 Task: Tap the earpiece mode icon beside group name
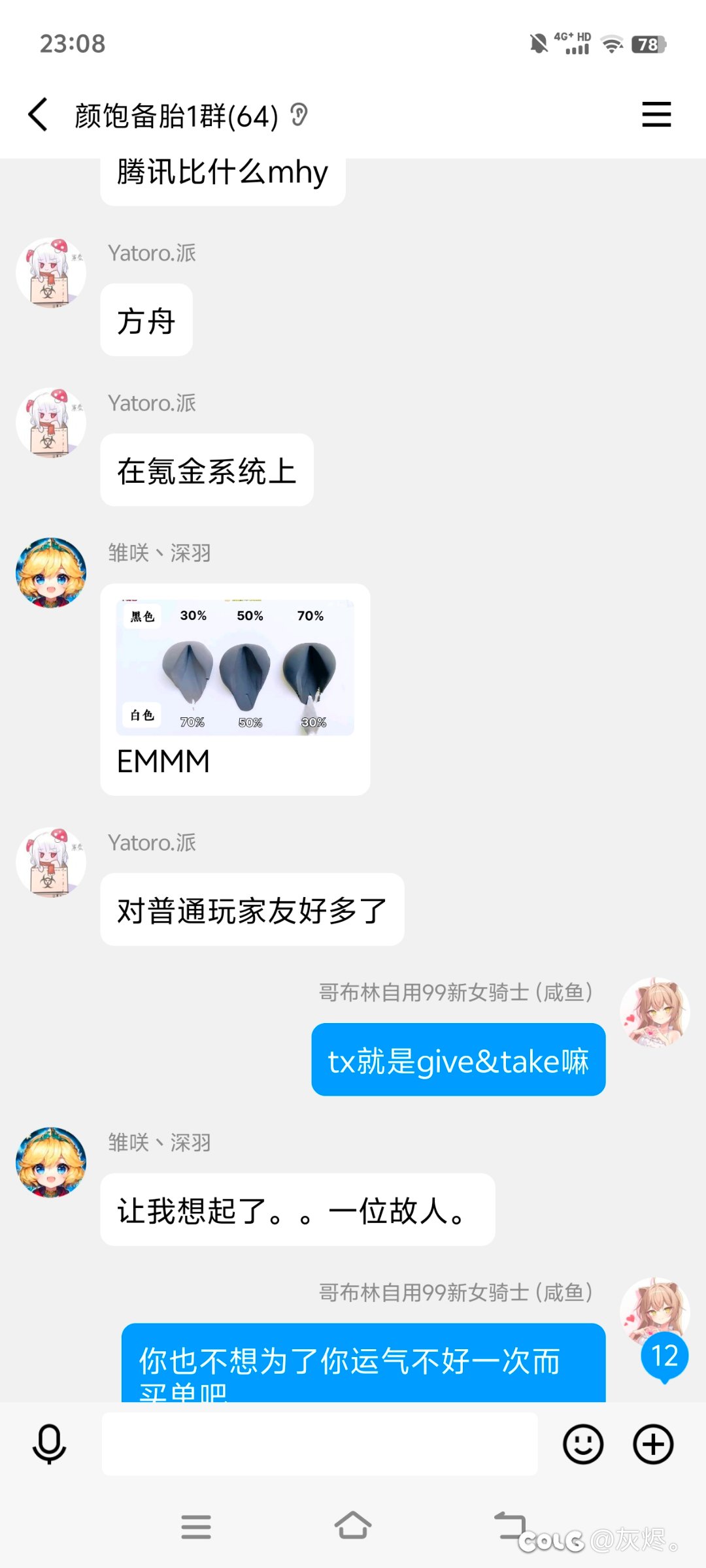click(x=299, y=115)
